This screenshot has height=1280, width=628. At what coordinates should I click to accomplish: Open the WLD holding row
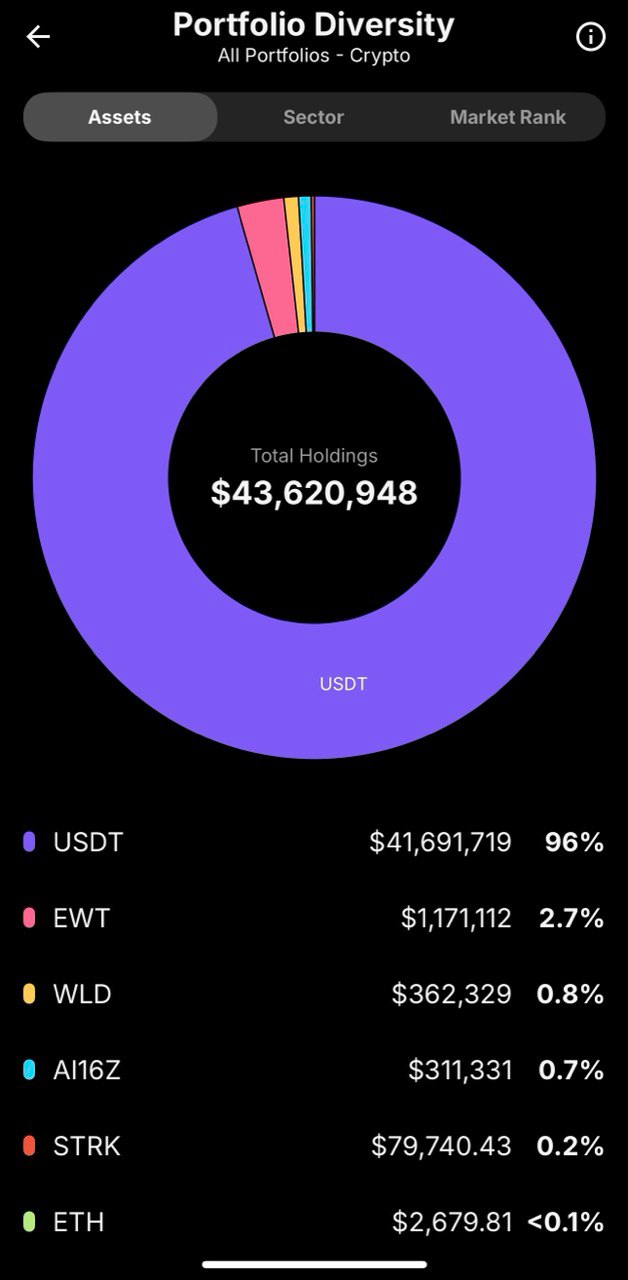pos(314,994)
